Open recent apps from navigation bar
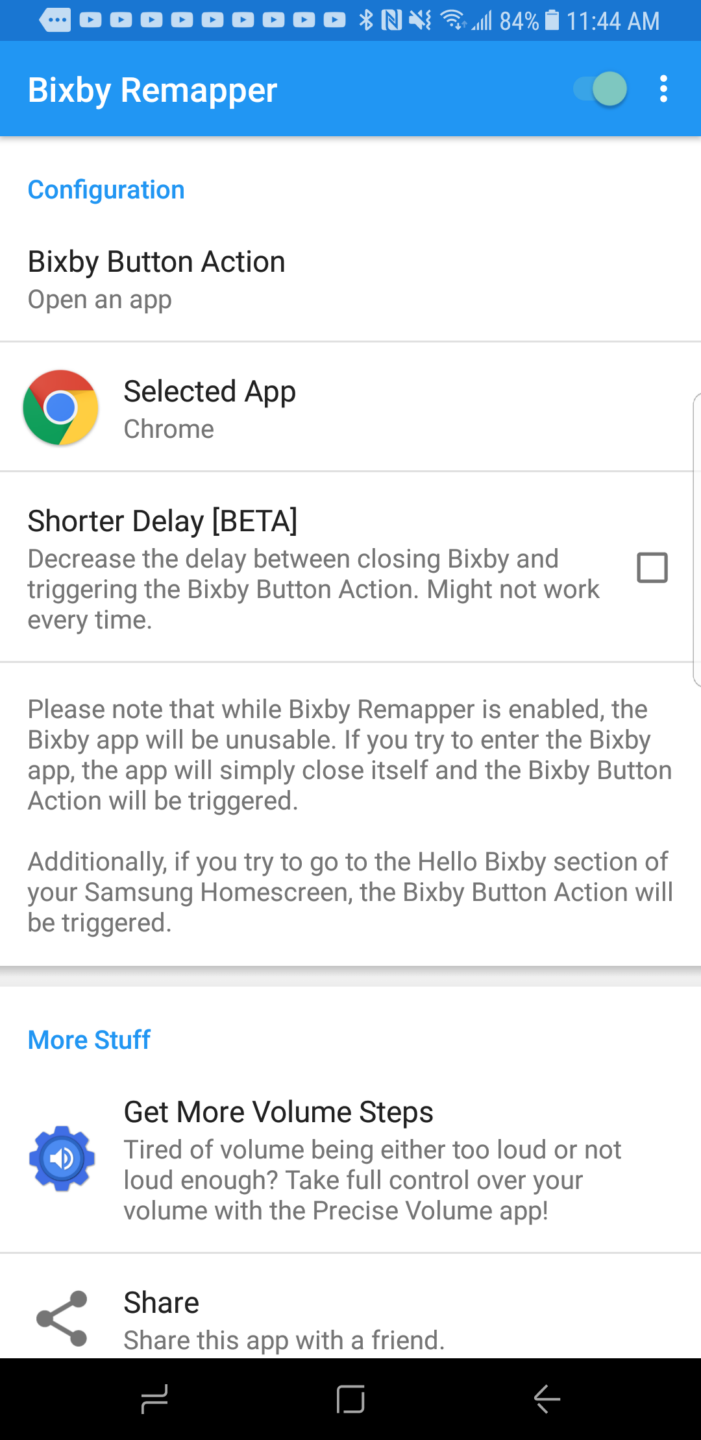 pos(154,1400)
